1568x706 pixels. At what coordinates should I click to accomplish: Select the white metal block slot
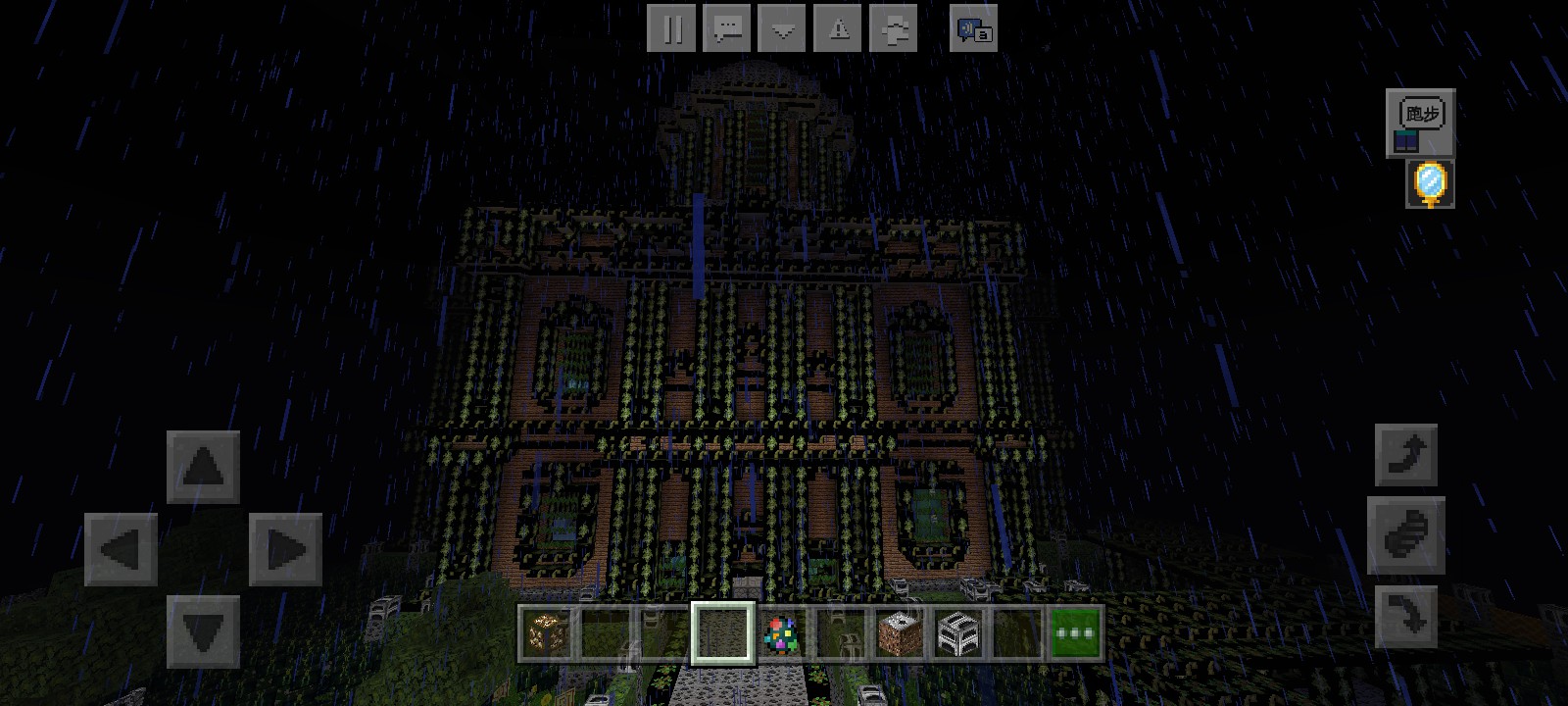point(957,633)
